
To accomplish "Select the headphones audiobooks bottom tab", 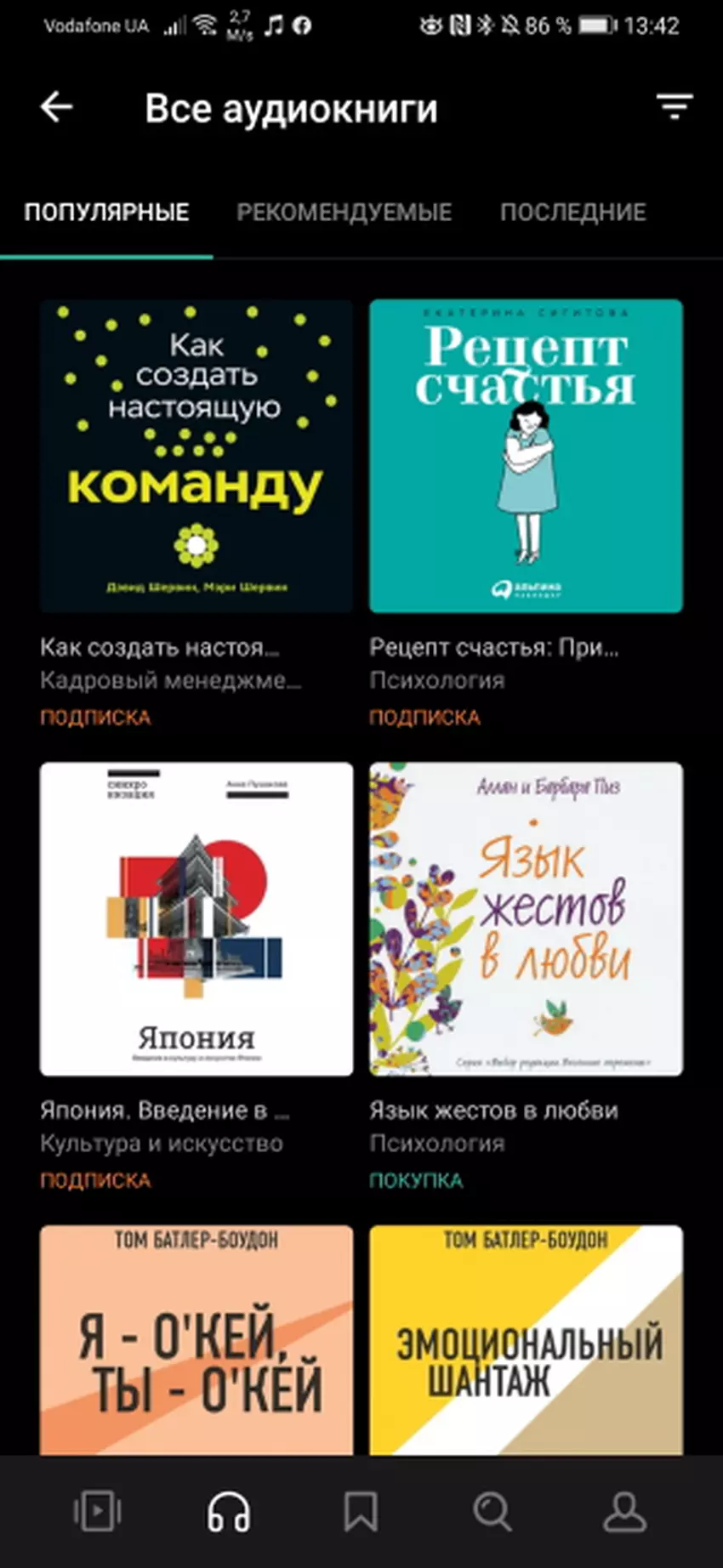I will coord(229,1511).
